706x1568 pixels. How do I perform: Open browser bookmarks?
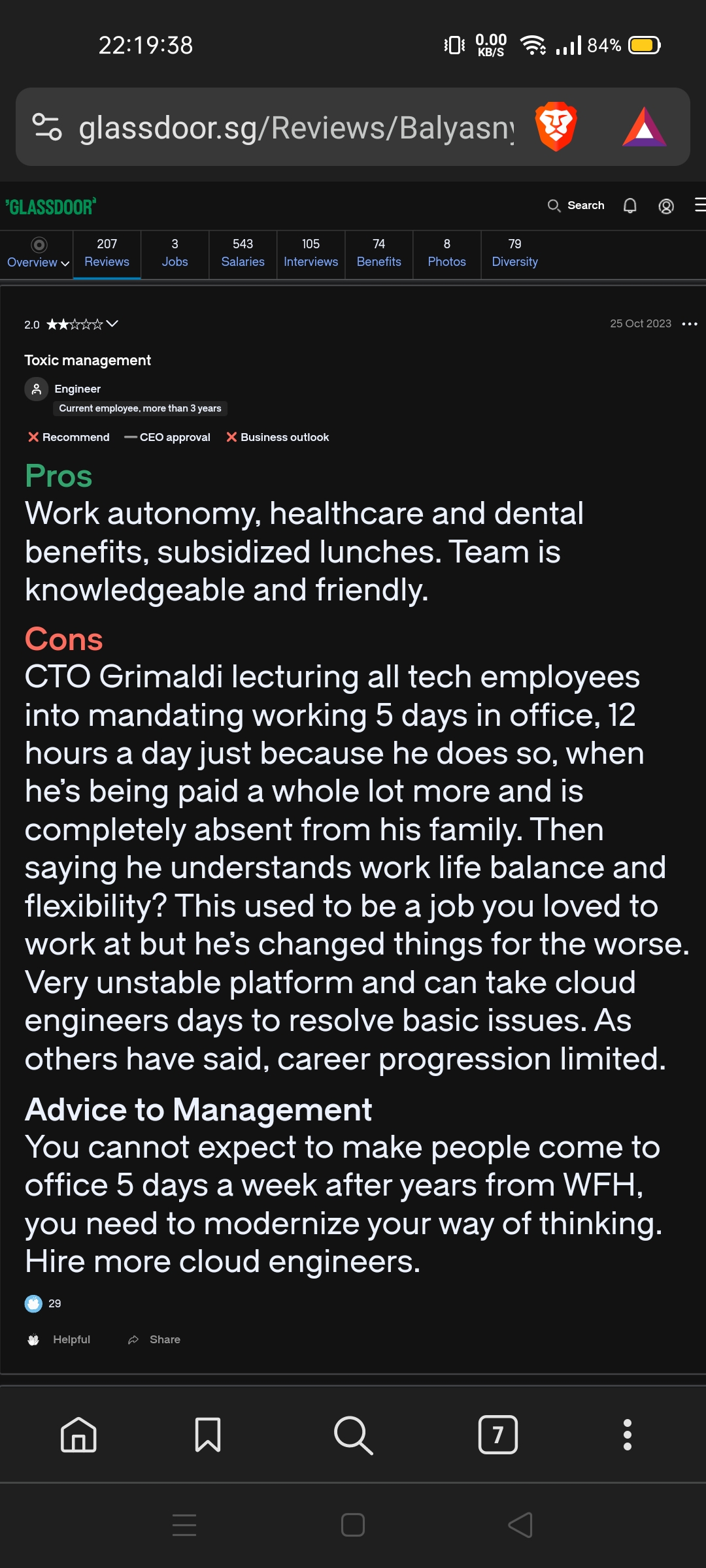[x=208, y=1435]
